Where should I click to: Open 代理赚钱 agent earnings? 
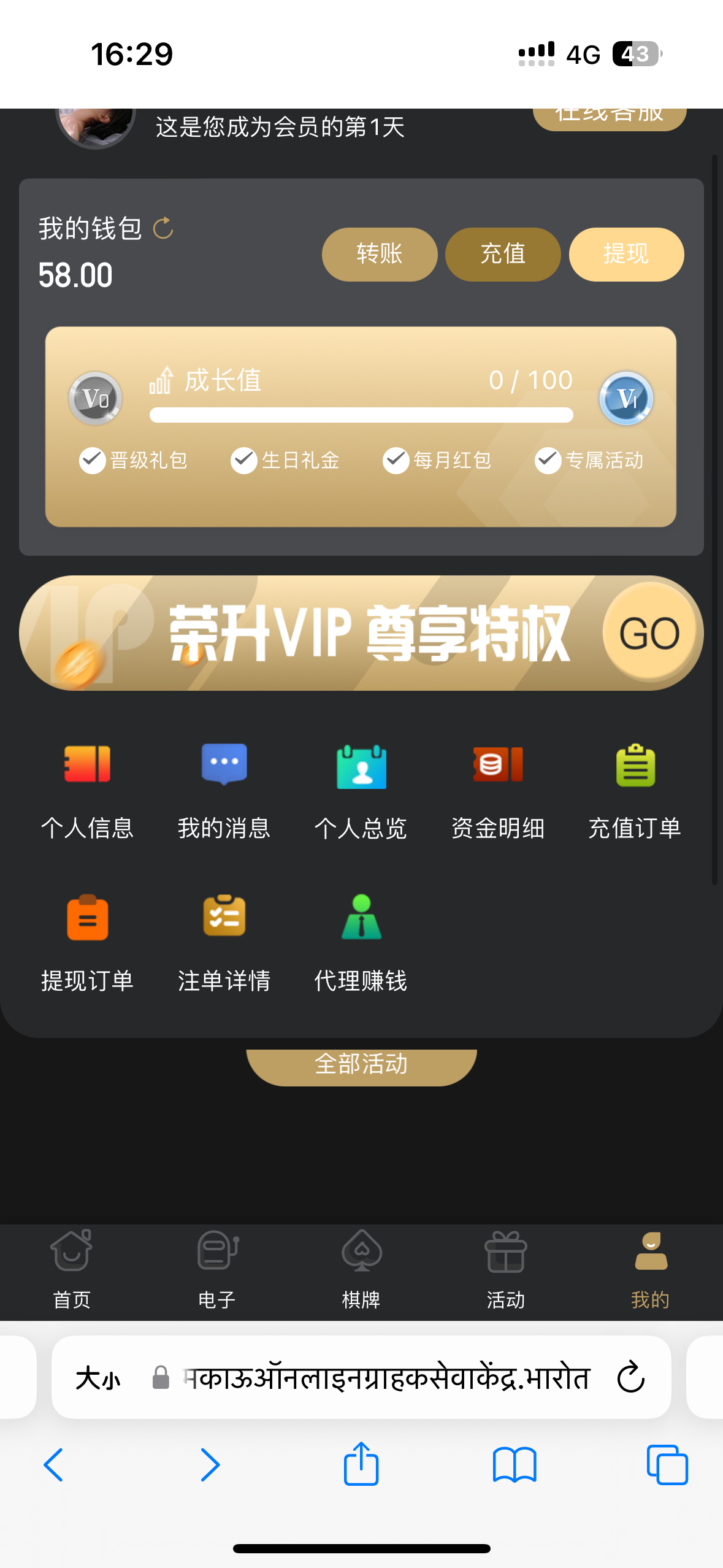point(361,943)
